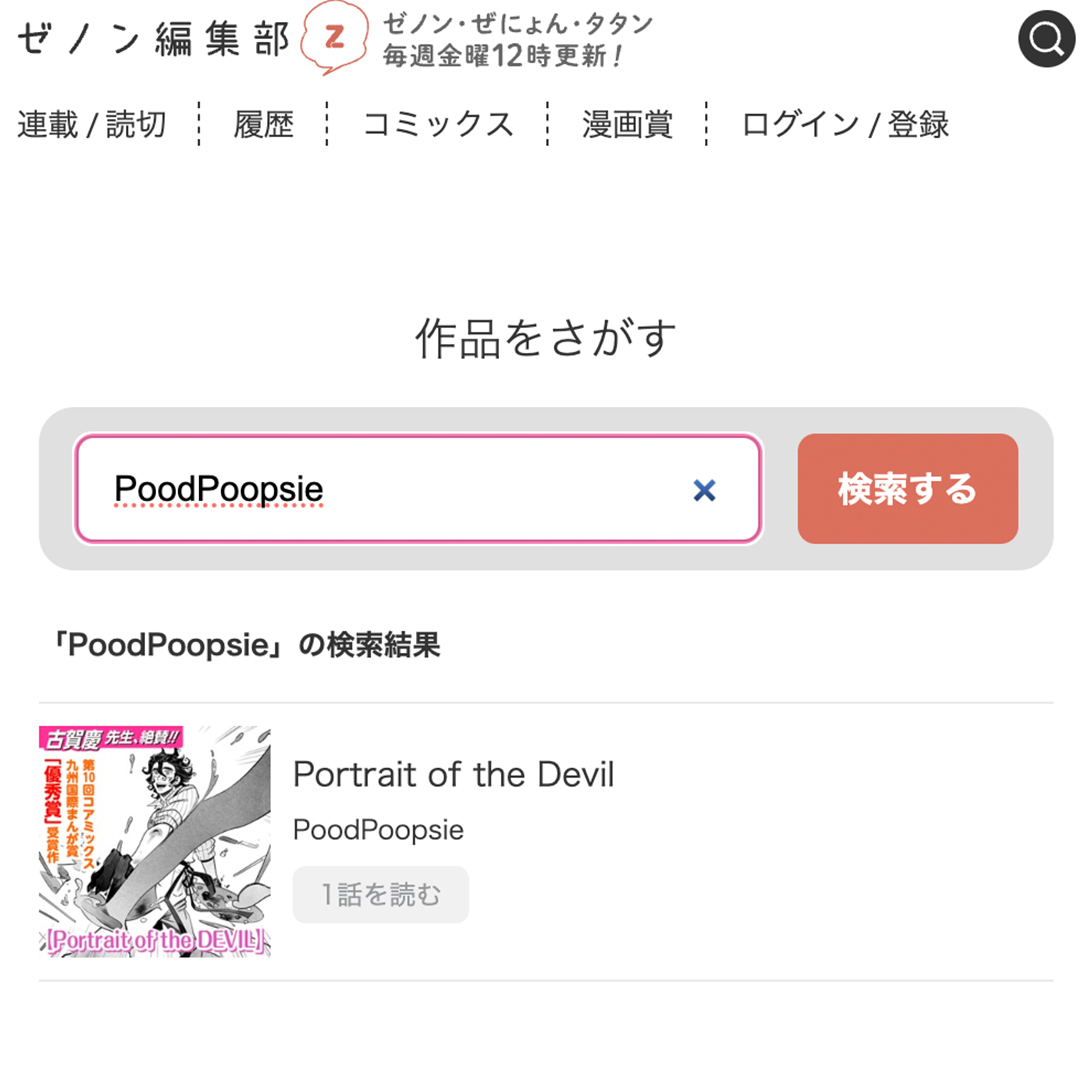The image size is (1080, 1080).
Task: Open 履歴 history page
Action: (264, 125)
